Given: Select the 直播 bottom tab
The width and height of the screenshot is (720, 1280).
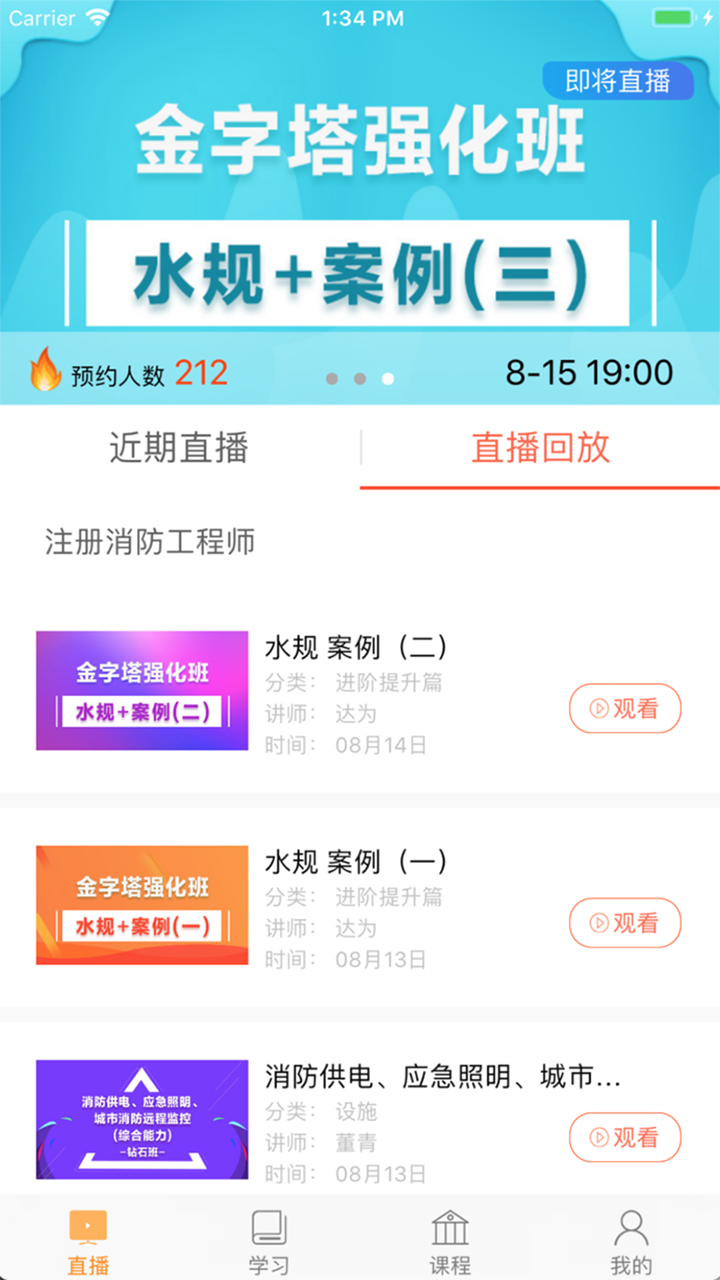Looking at the screenshot, I should [x=88, y=1240].
